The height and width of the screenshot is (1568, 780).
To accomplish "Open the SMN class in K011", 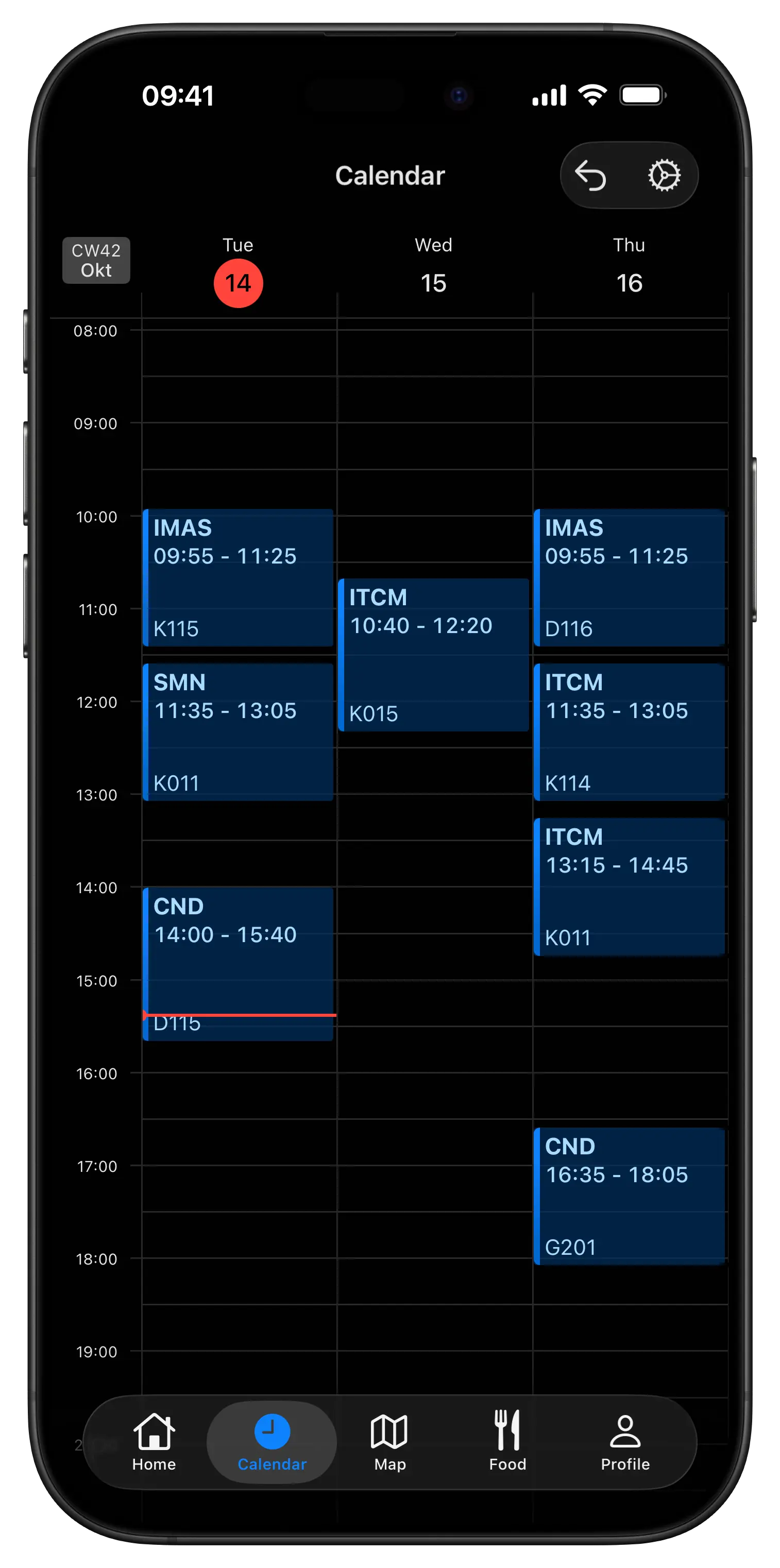I will pyautogui.click(x=238, y=731).
